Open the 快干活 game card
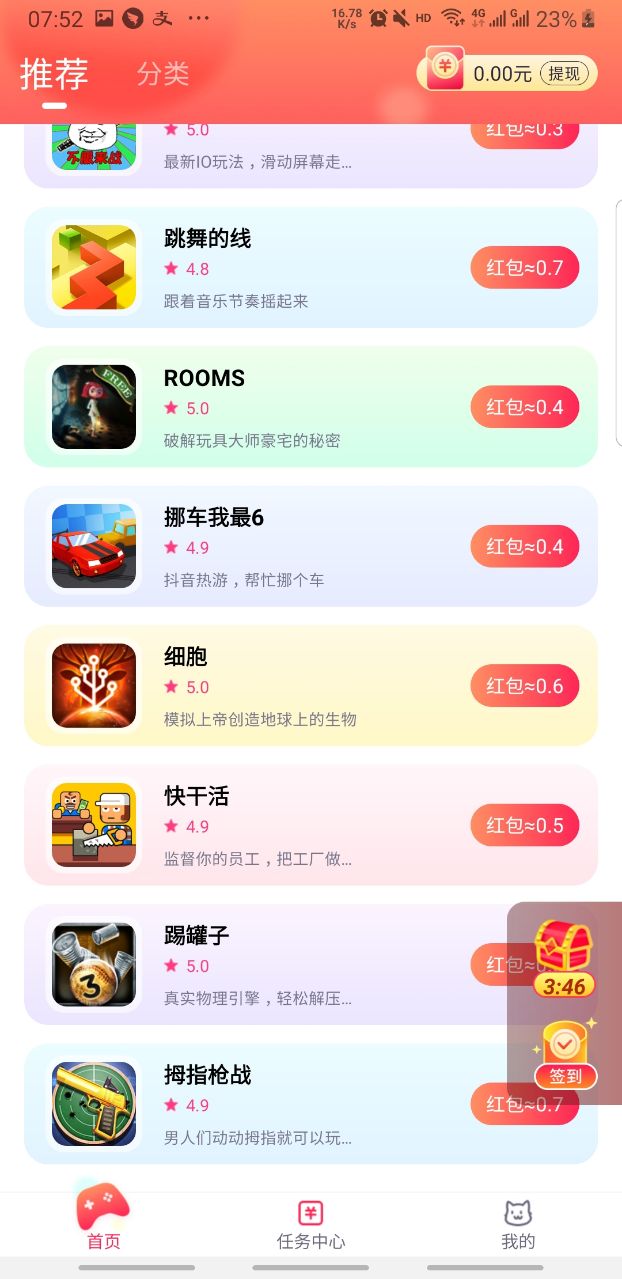The image size is (622, 1279). [x=300, y=825]
